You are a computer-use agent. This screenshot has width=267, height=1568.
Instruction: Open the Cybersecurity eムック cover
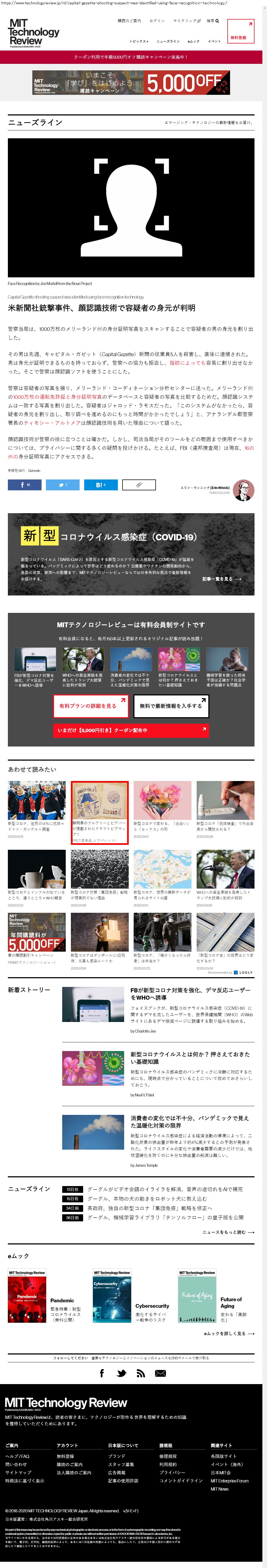click(x=112, y=1297)
